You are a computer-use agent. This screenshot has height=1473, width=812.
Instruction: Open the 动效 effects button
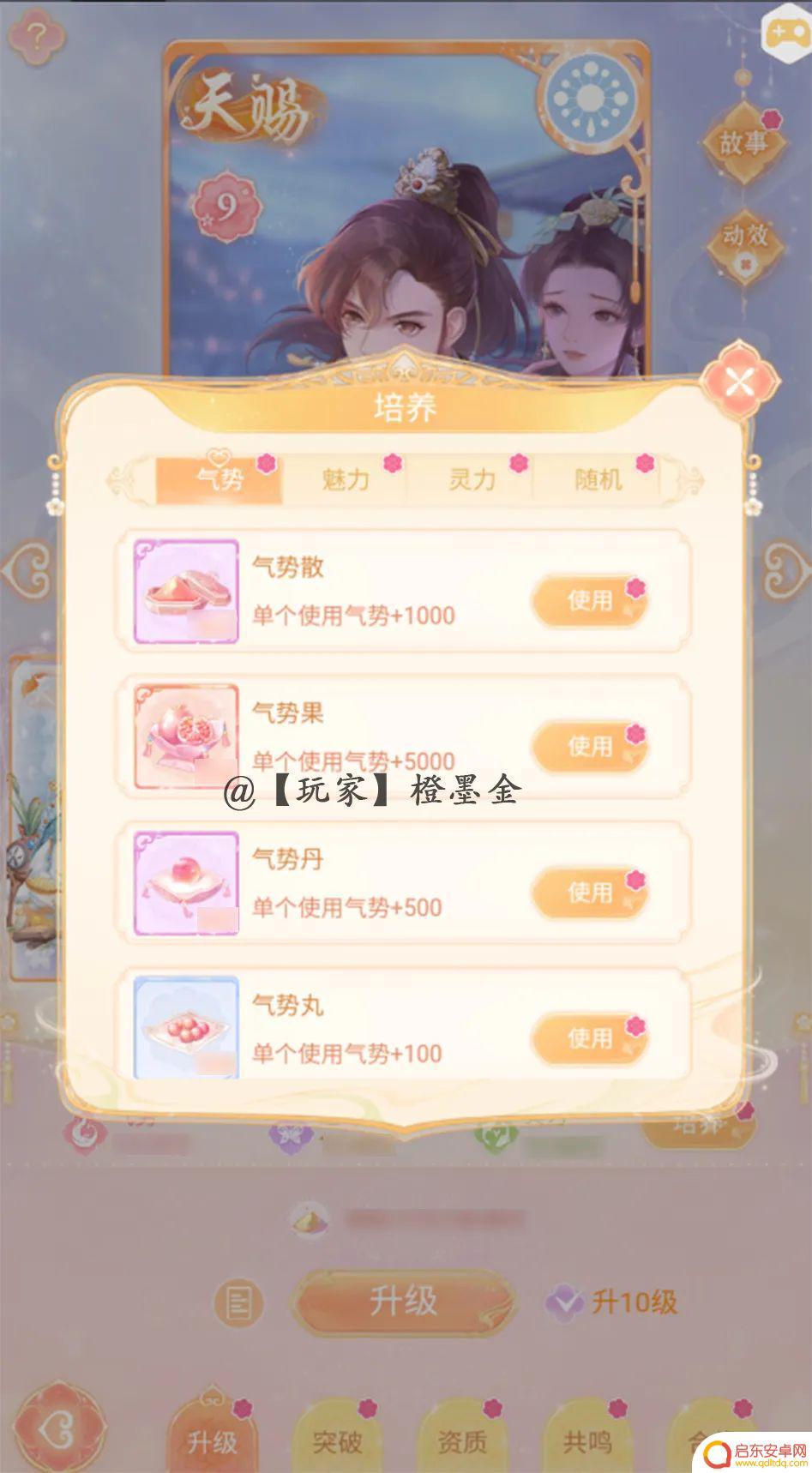pos(743,236)
